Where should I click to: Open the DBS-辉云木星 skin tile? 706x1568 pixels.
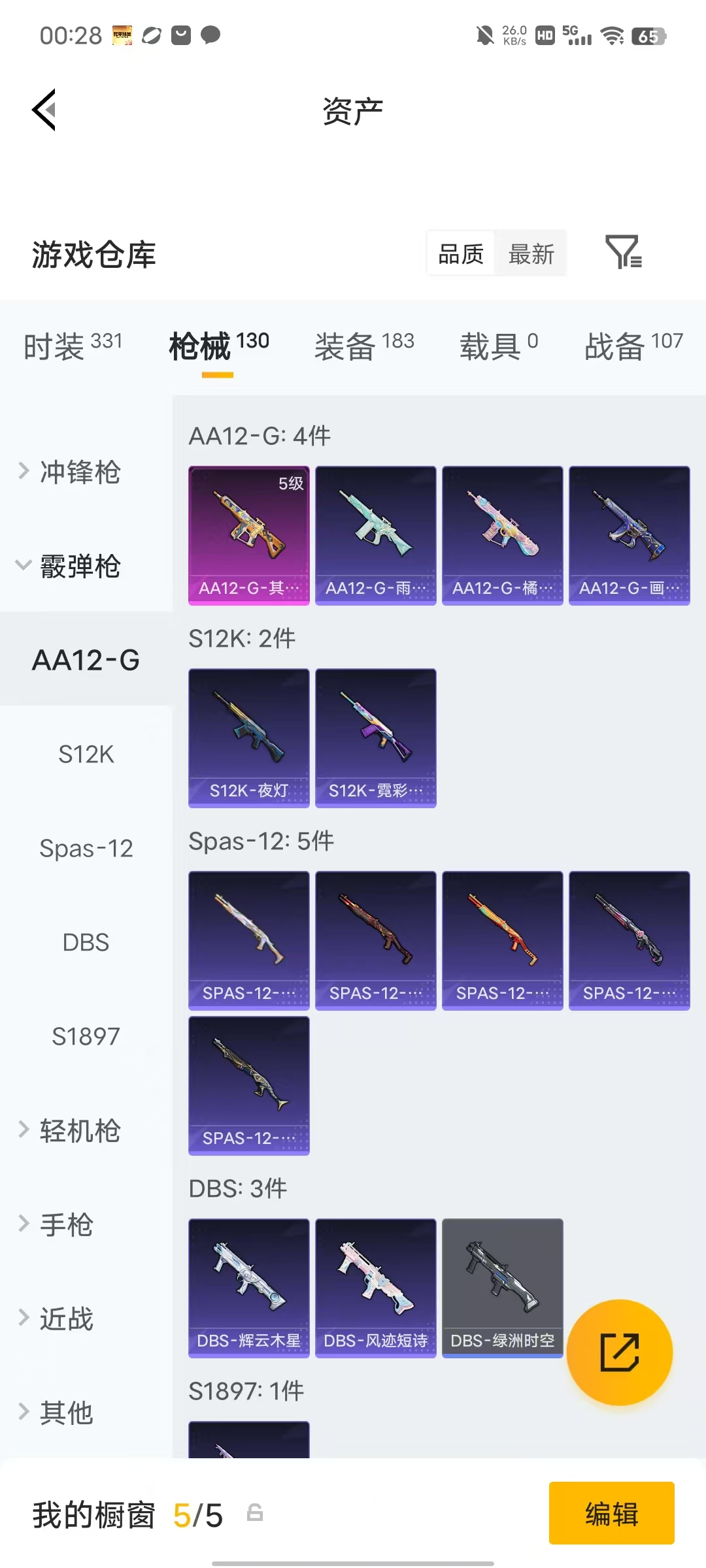point(249,1288)
